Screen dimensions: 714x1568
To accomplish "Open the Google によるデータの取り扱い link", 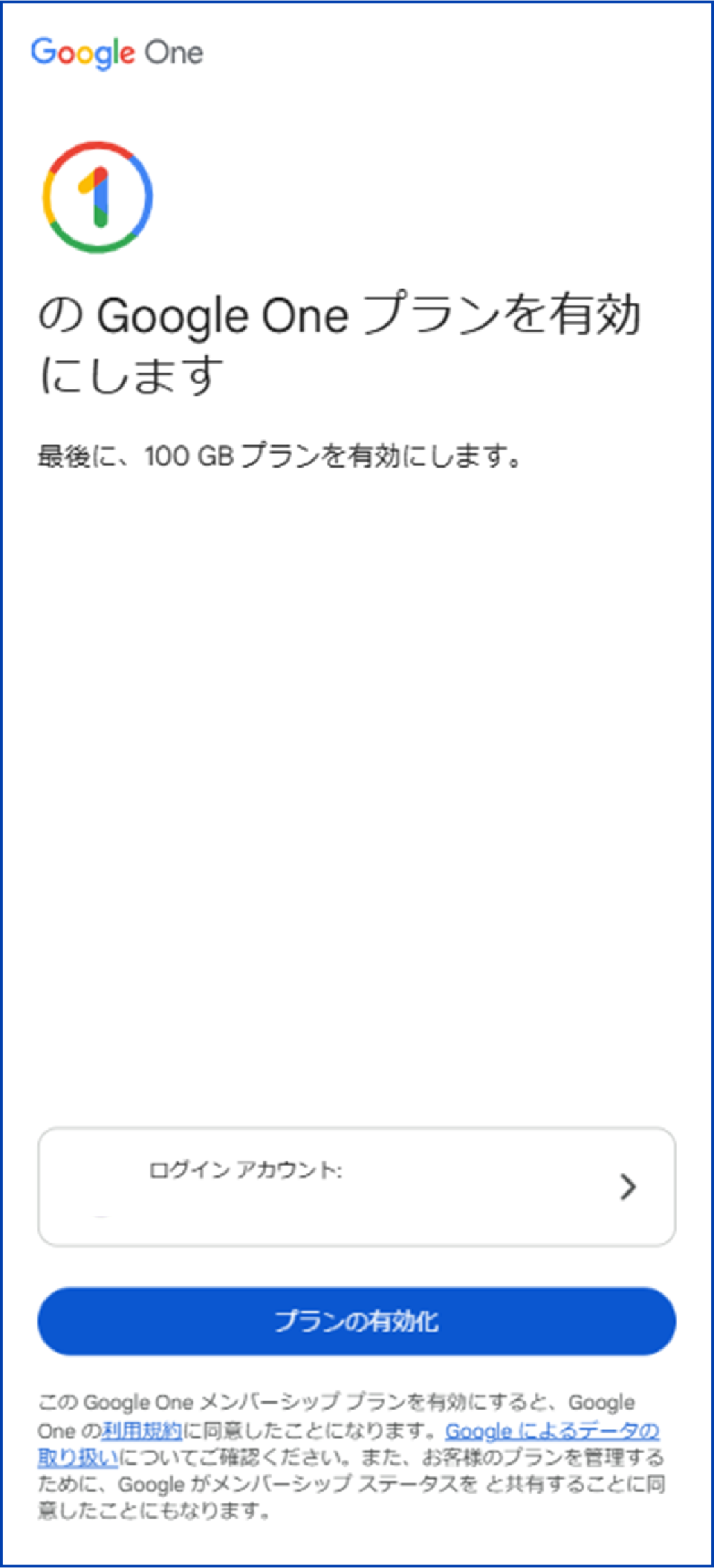I will 552,1431.
